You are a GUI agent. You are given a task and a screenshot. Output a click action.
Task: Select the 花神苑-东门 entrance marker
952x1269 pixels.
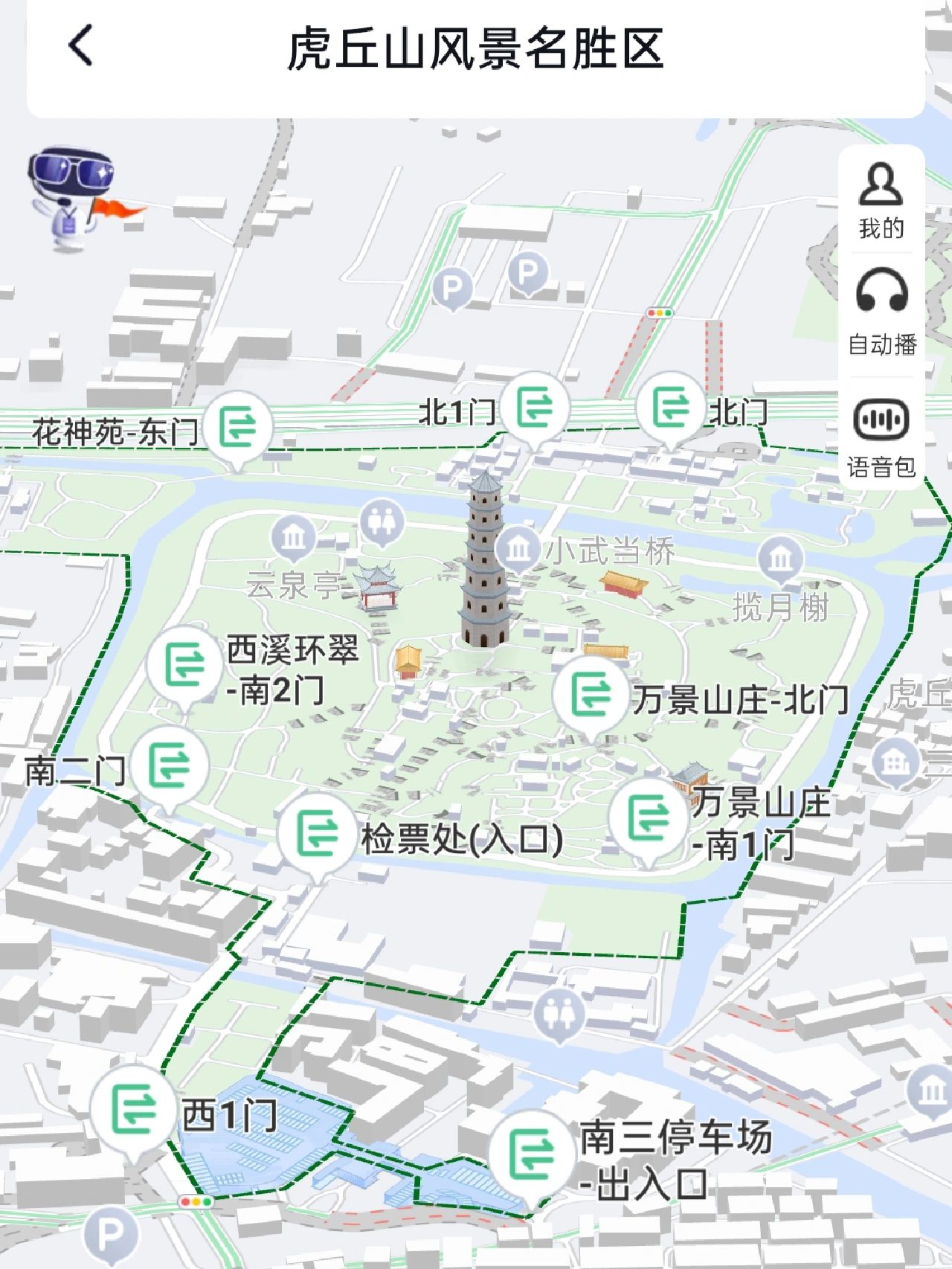[238, 427]
